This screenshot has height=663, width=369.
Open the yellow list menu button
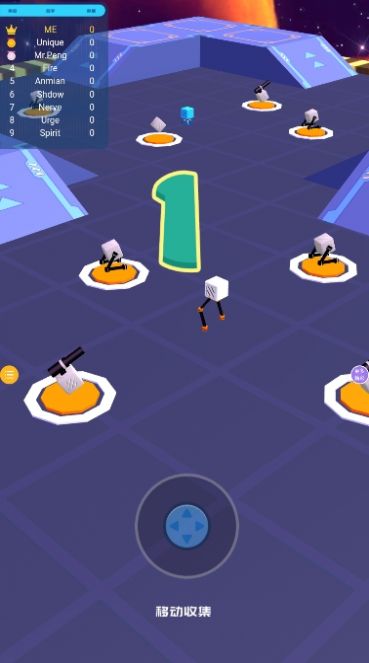[9, 375]
